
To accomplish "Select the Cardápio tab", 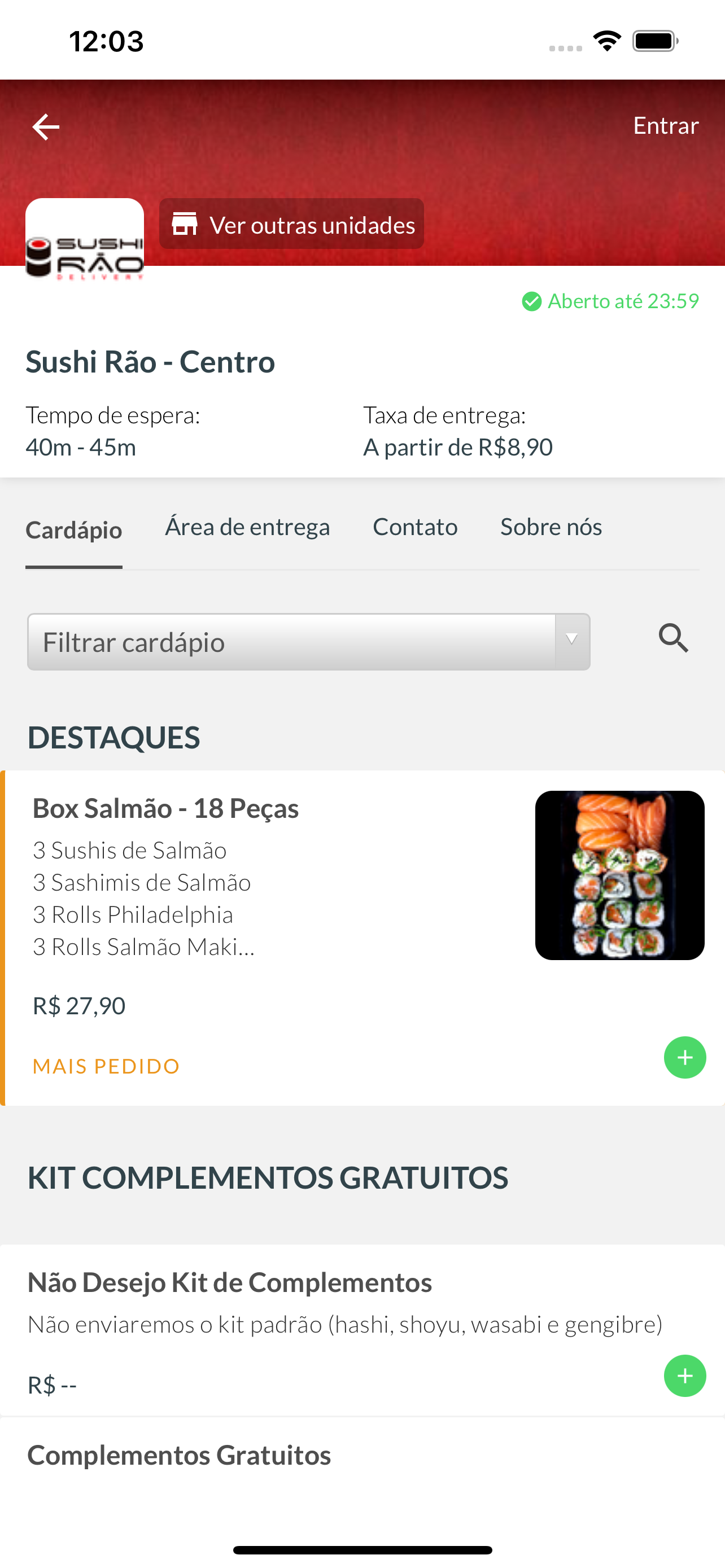I will pos(73,530).
